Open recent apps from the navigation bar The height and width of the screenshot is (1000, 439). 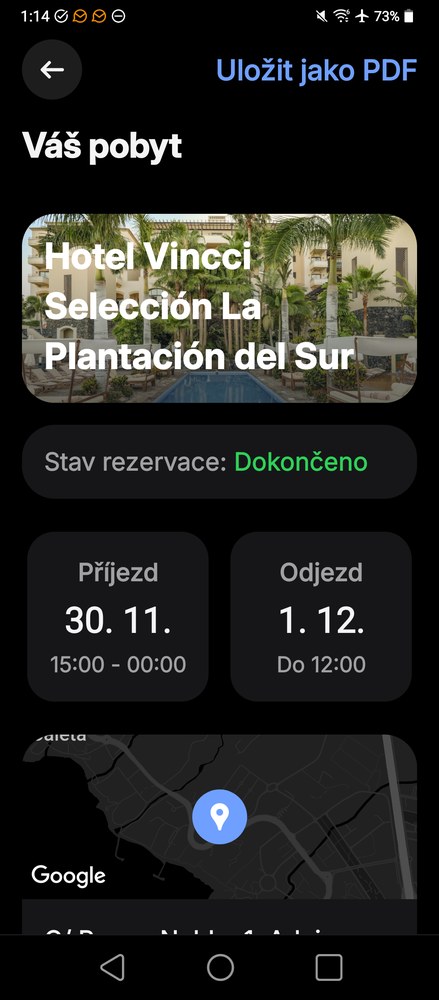tap(329, 967)
